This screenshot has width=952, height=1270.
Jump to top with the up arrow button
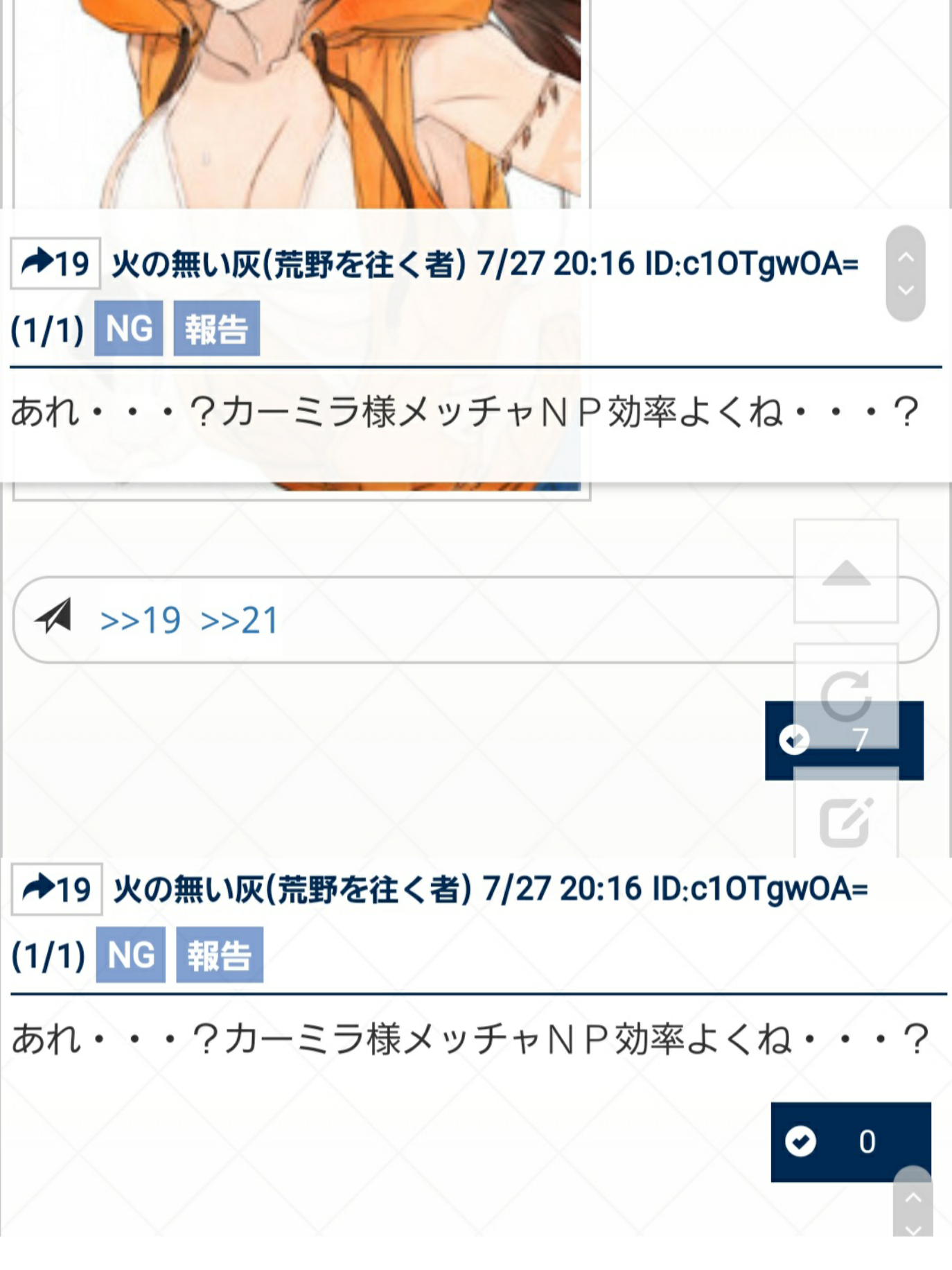point(846,572)
